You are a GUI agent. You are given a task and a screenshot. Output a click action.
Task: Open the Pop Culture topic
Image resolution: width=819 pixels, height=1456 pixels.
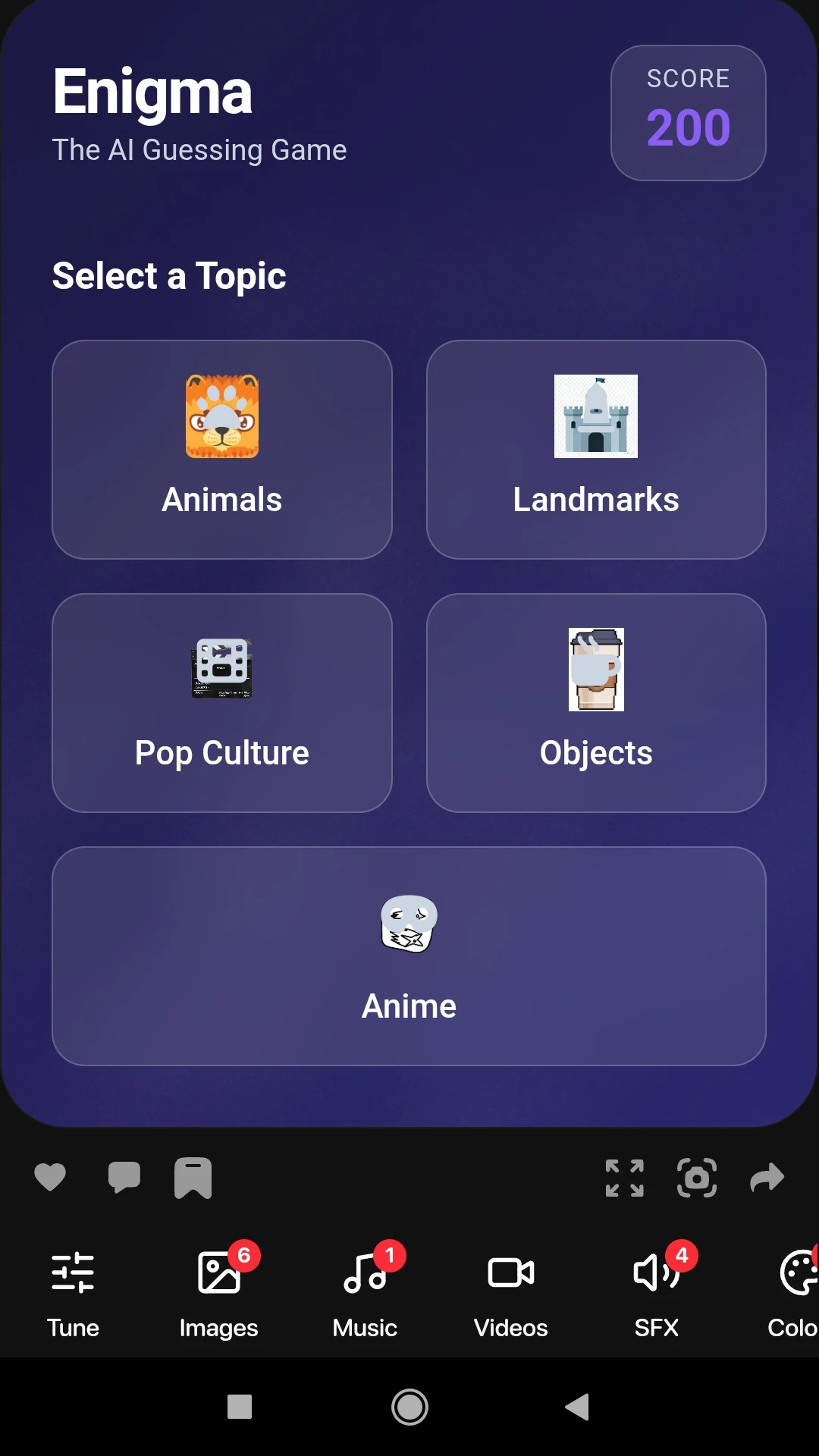pyautogui.click(x=222, y=703)
